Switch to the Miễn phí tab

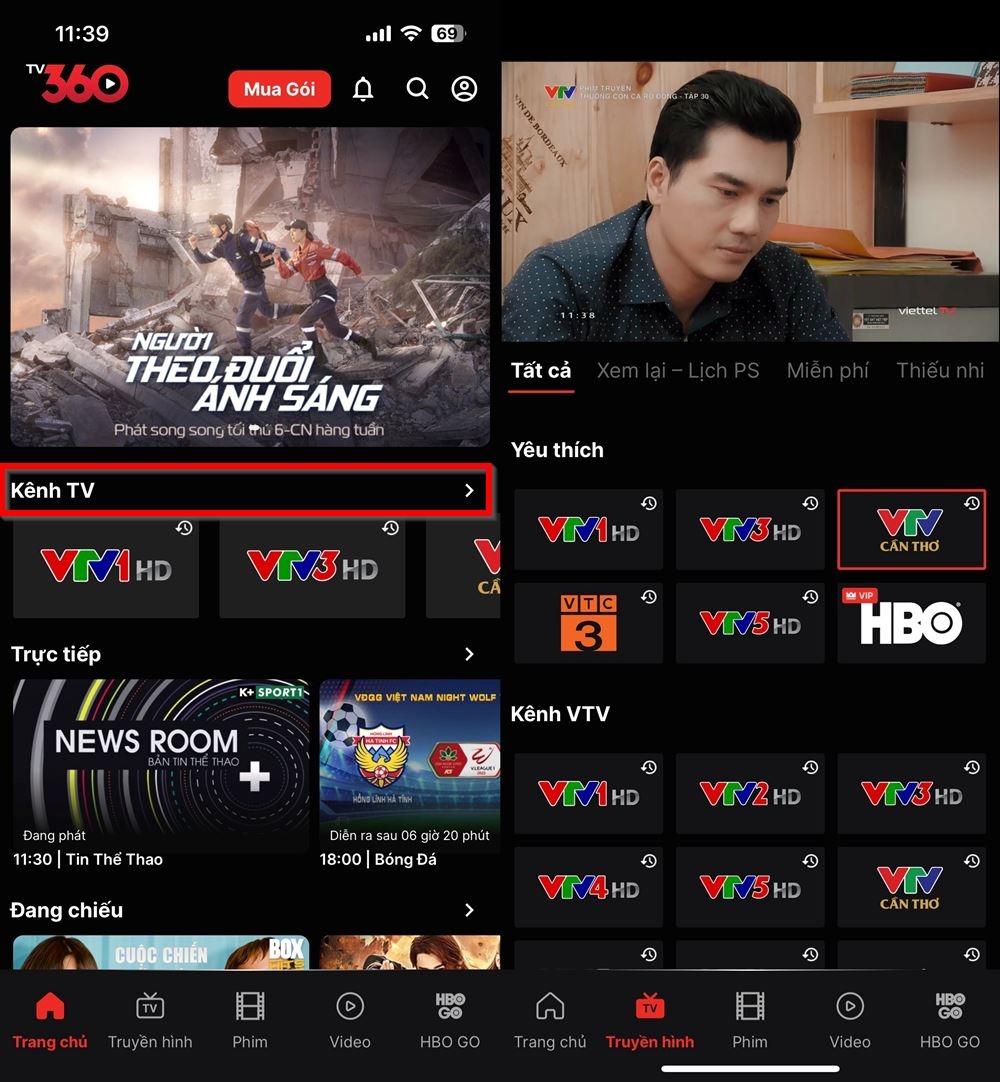point(827,371)
